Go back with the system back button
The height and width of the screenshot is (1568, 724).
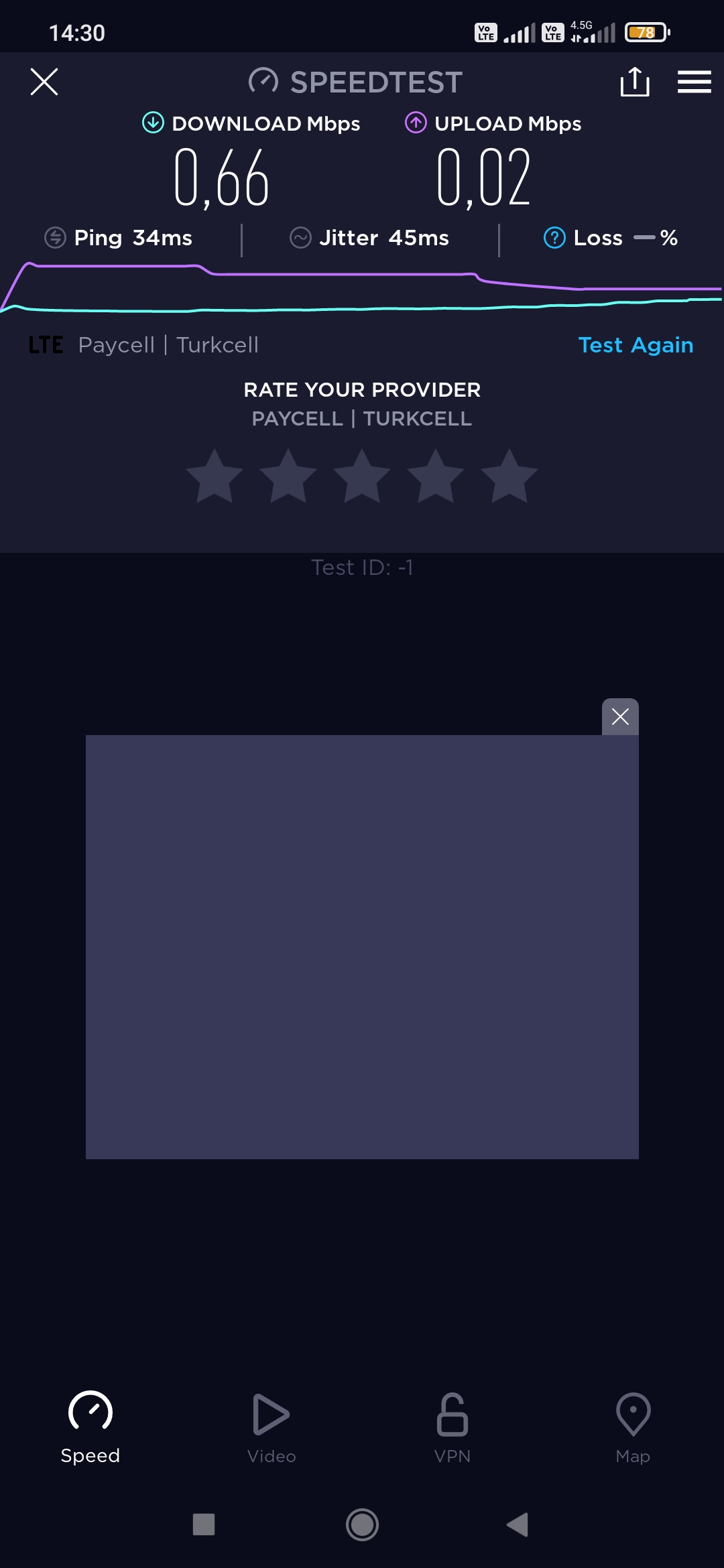[518, 1524]
